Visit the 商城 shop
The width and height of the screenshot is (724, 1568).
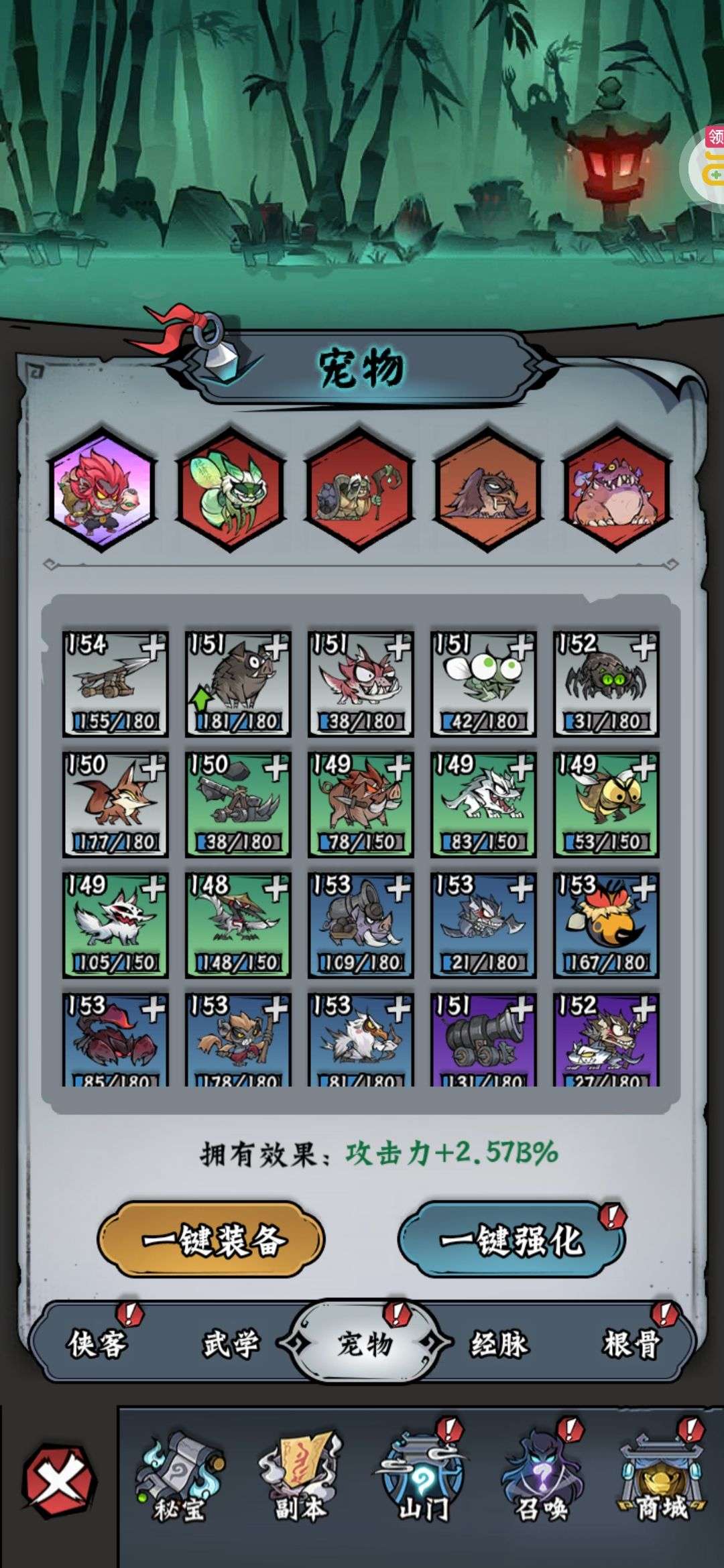(x=662, y=1479)
